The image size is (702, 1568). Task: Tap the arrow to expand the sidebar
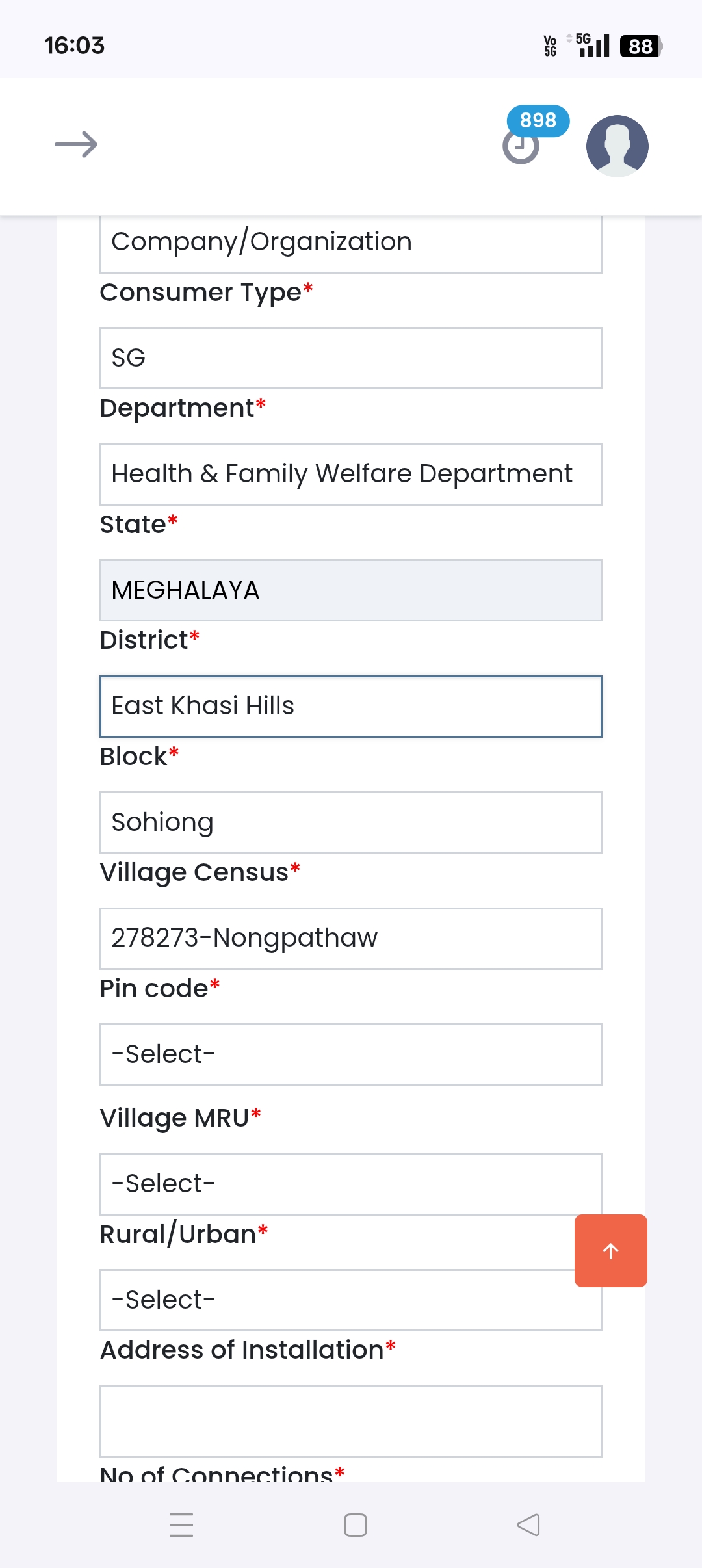(x=76, y=144)
